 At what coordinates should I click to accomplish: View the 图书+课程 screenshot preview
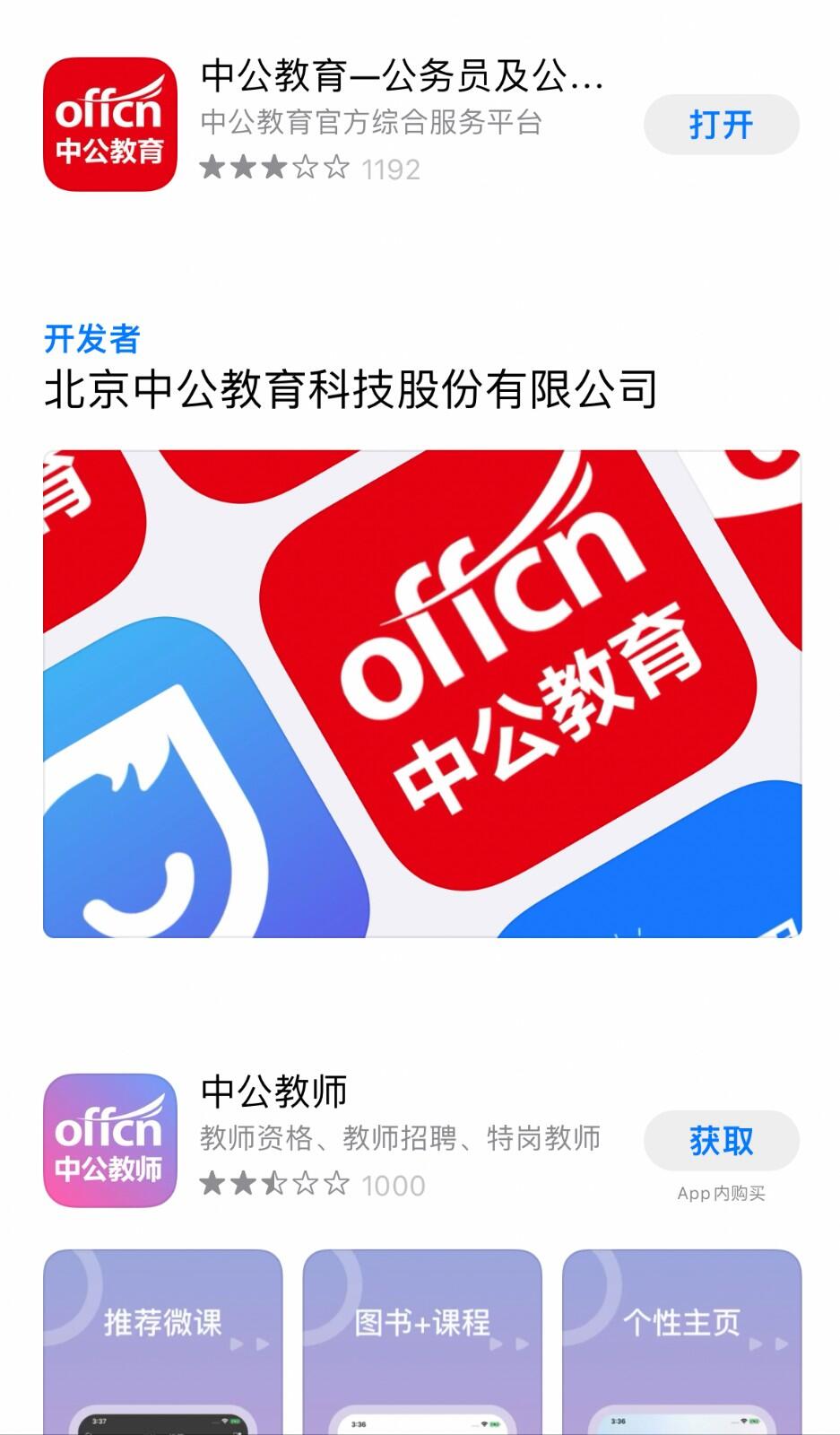point(422,1341)
